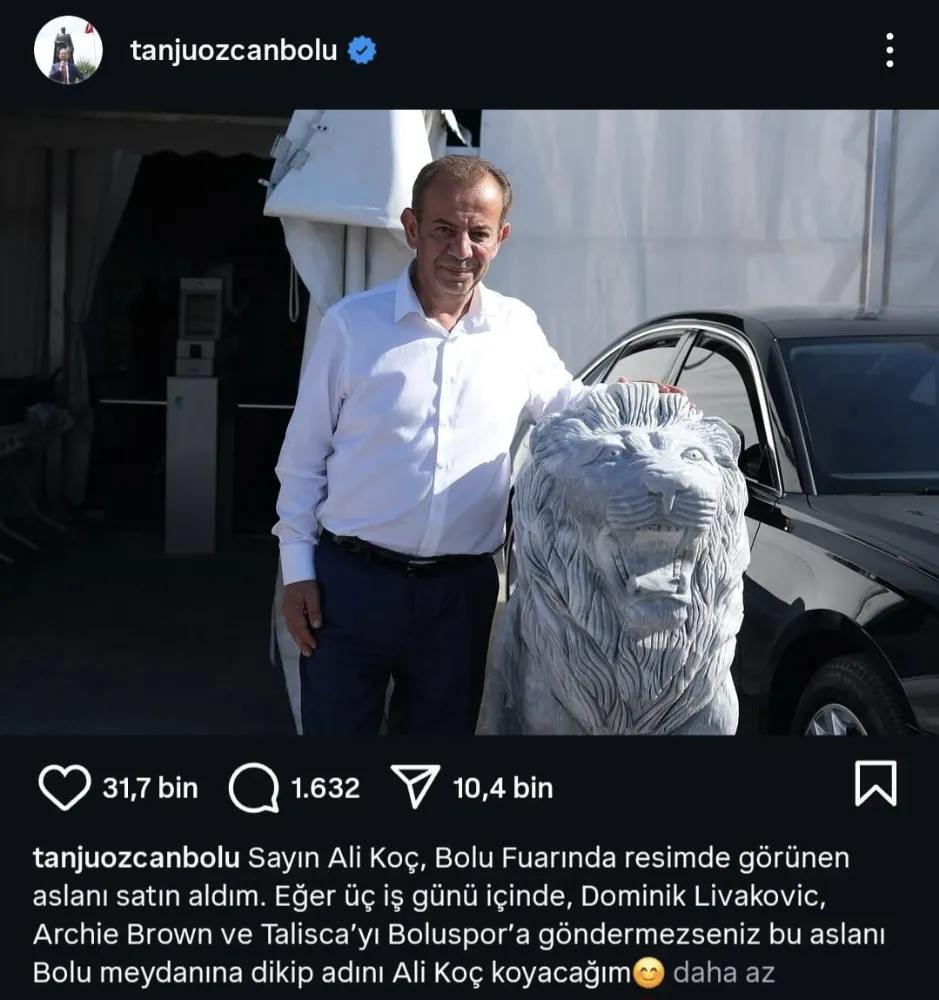939x1000 pixels.
Task: Like this post with the heart icon
Action: [64, 787]
